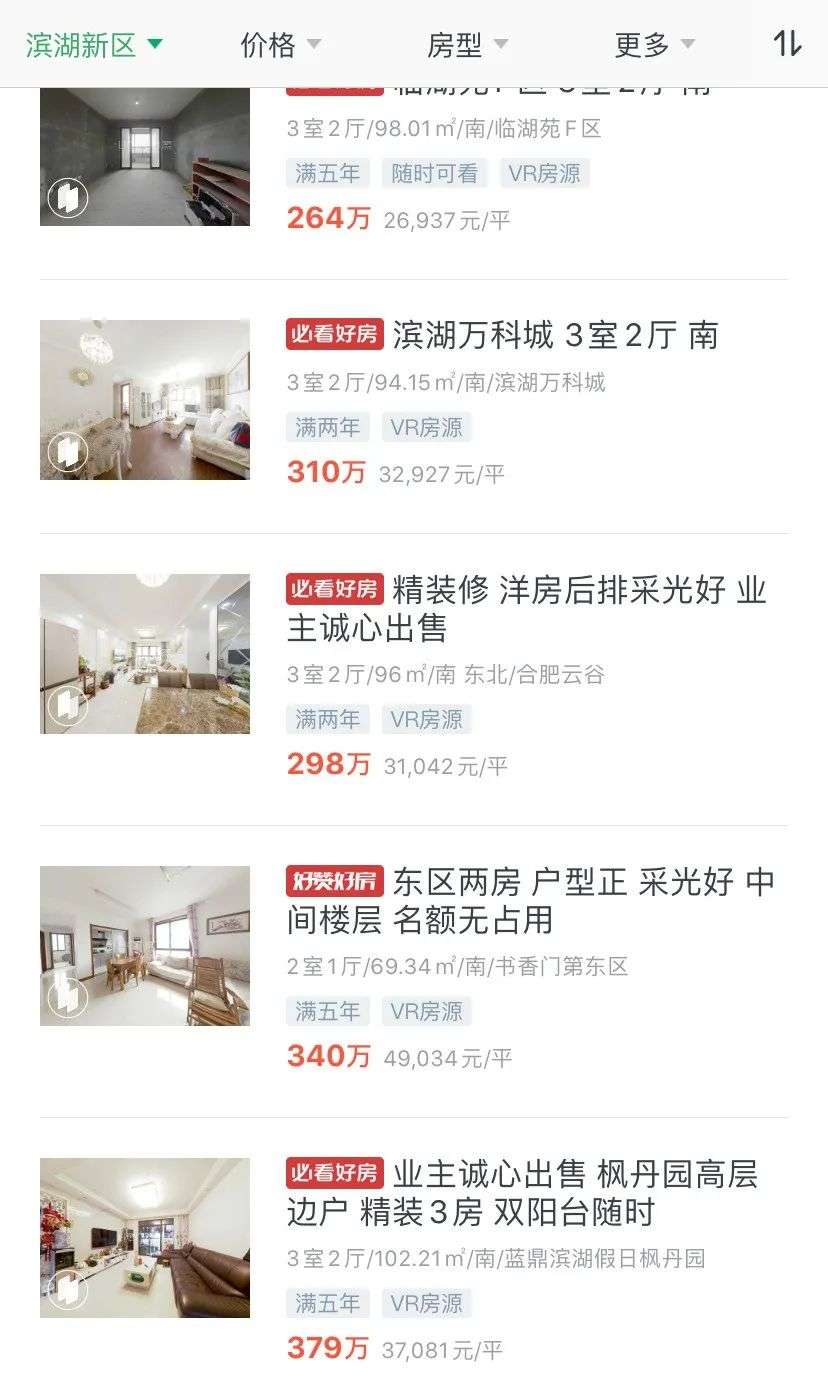Image resolution: width=828 pixels, height=1376 pixels.
Task: Expand the 房型 room type filter
Action: (467, 45)
